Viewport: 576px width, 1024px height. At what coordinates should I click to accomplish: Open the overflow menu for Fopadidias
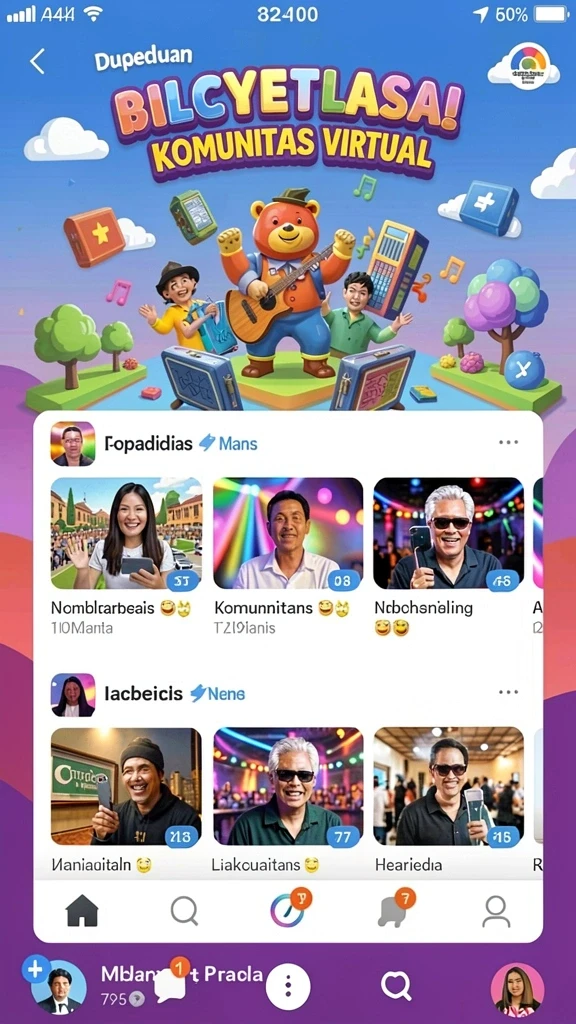(508, 442)
